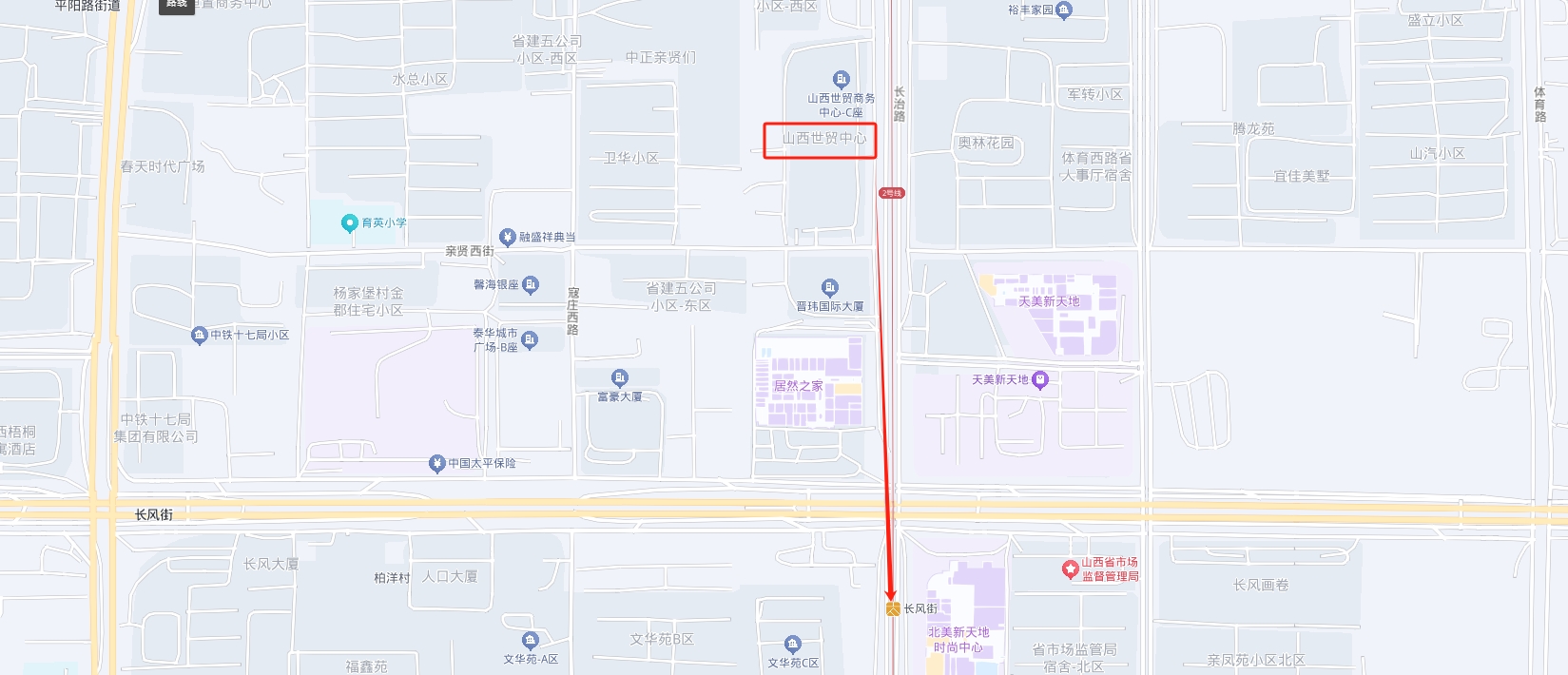Tap the 中铁十七局小区 pin

point(200,335)
